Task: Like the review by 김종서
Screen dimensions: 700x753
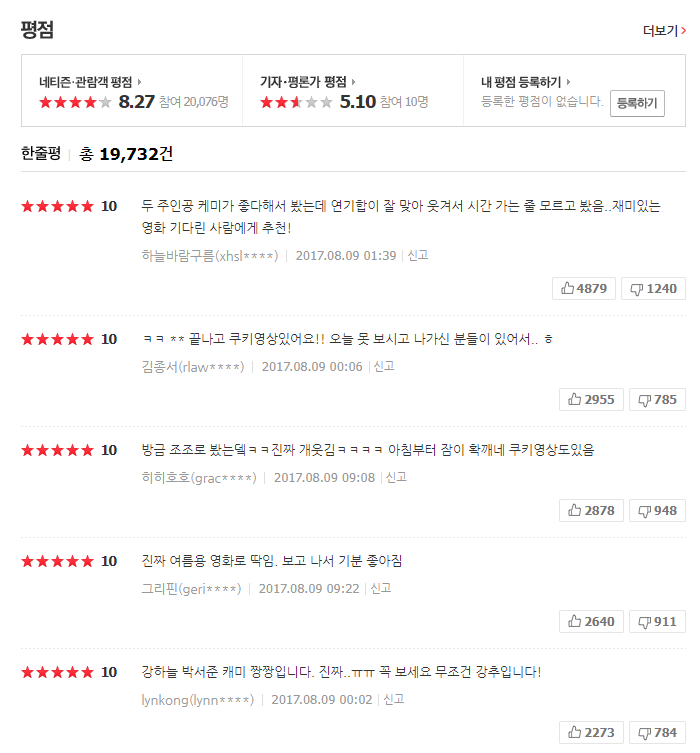Action: [591, 399]
